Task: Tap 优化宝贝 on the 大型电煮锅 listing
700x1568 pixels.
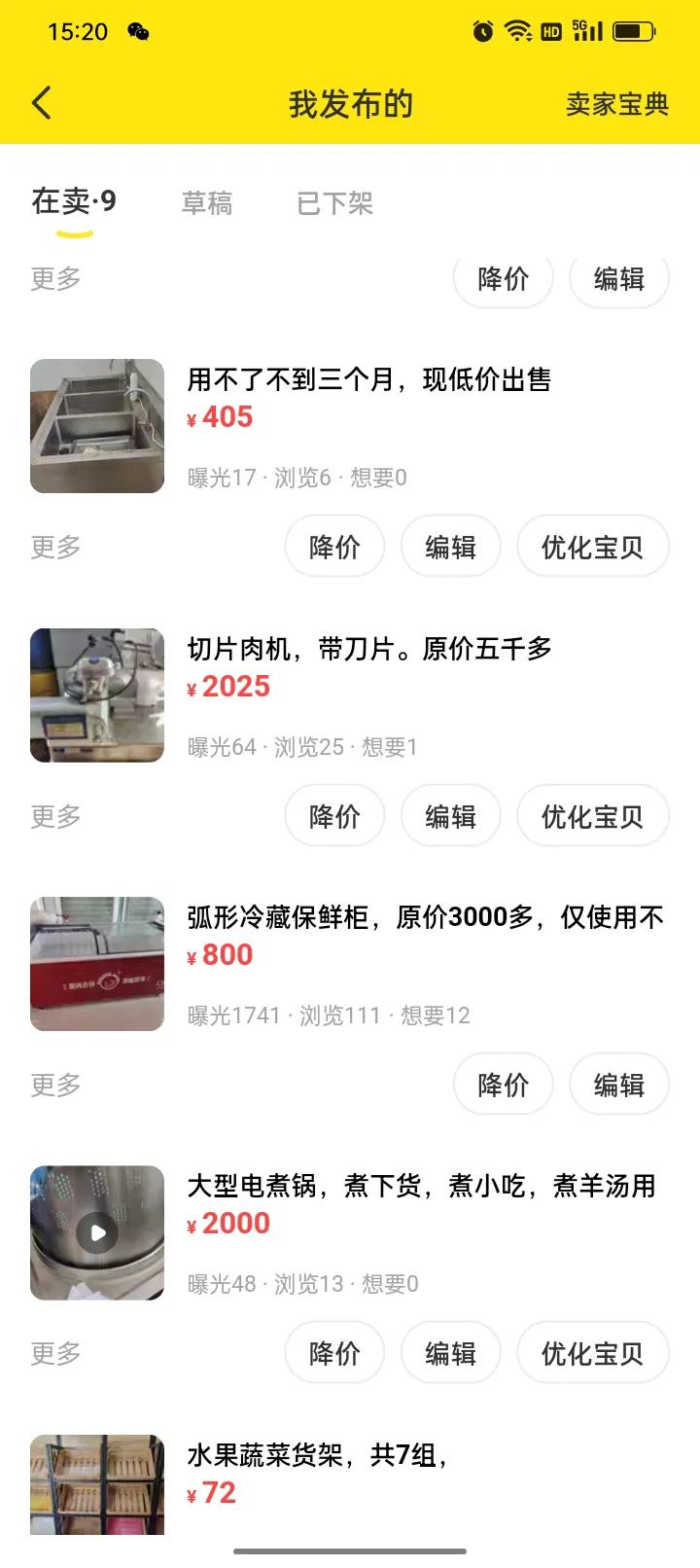Action: (x=593, y=1352)
